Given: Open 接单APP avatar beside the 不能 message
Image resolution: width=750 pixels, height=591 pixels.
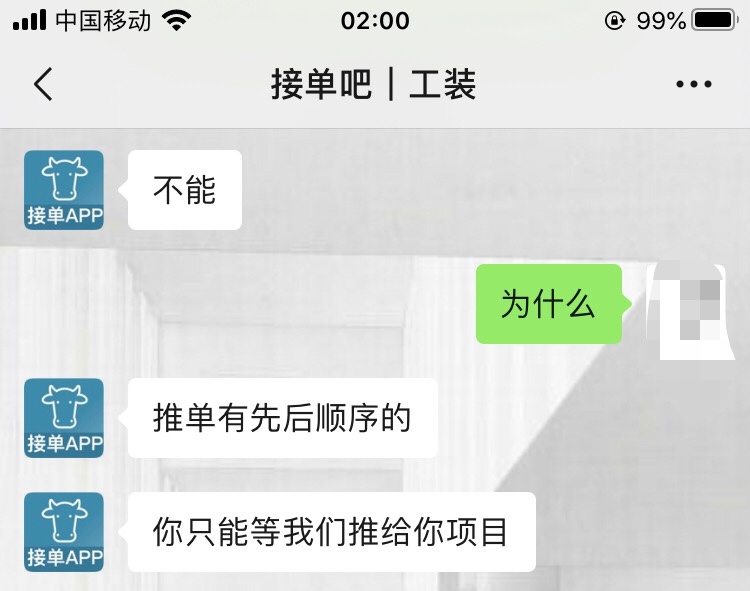Looking at the screenshot, I should (x=64, y=190).
